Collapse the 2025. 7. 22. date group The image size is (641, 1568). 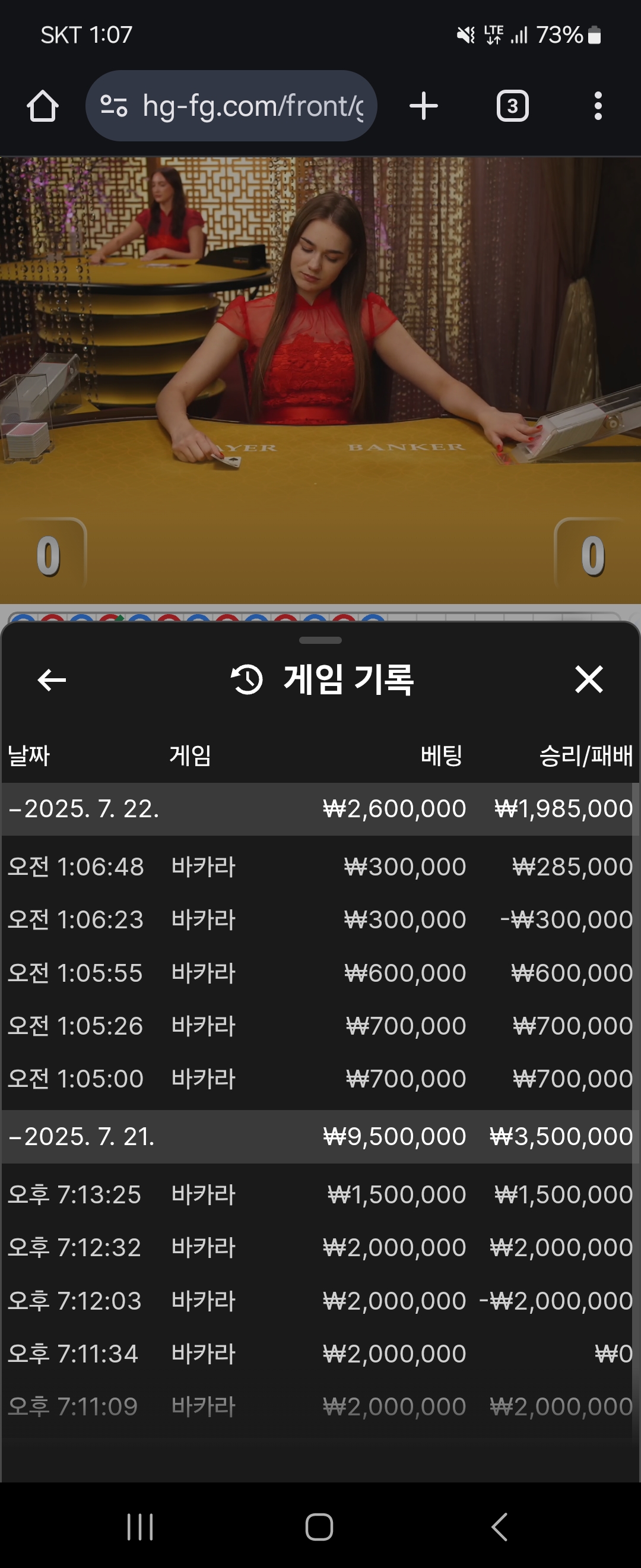click(85, 808)
